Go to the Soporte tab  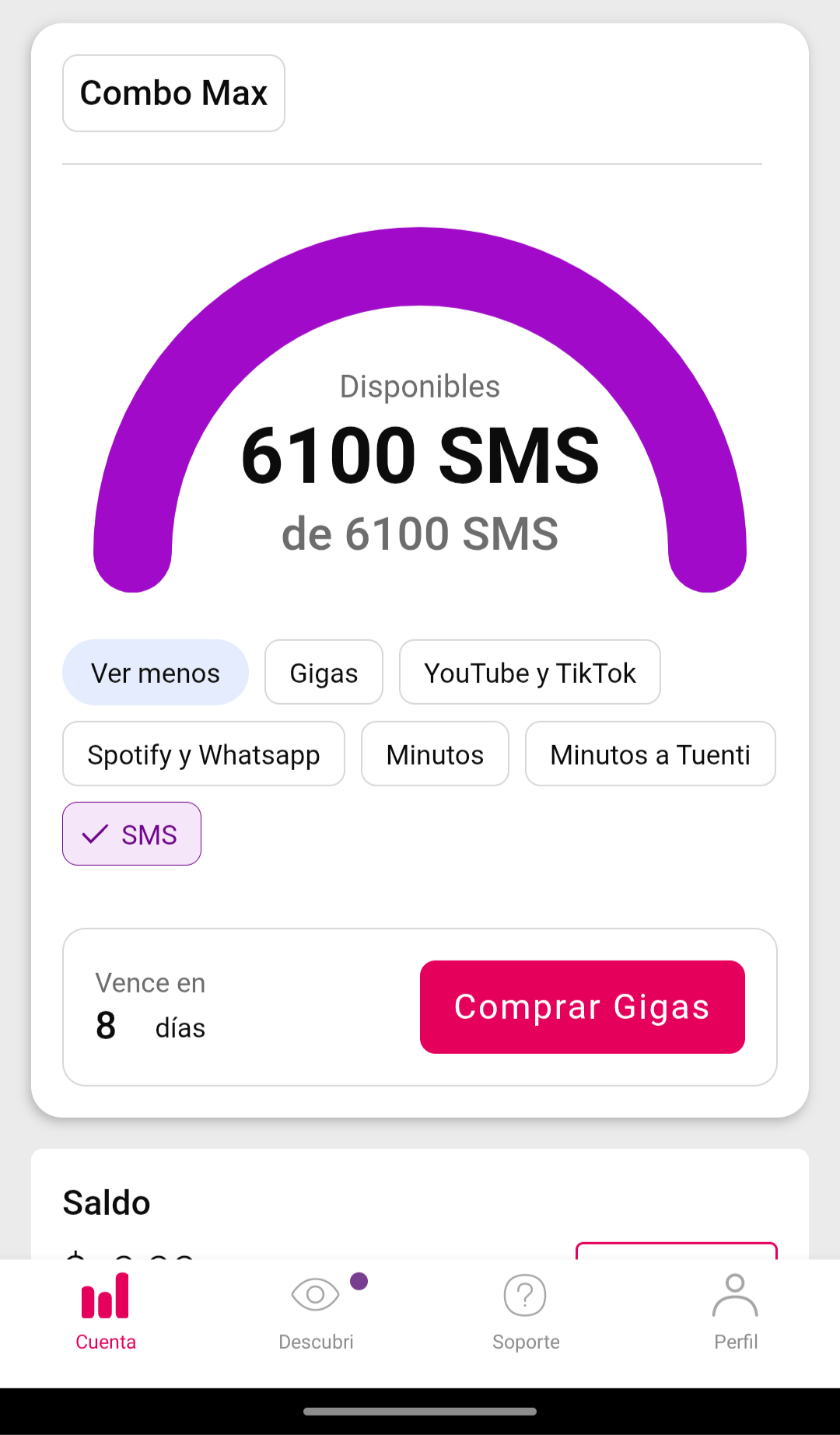click(526, 1311)
